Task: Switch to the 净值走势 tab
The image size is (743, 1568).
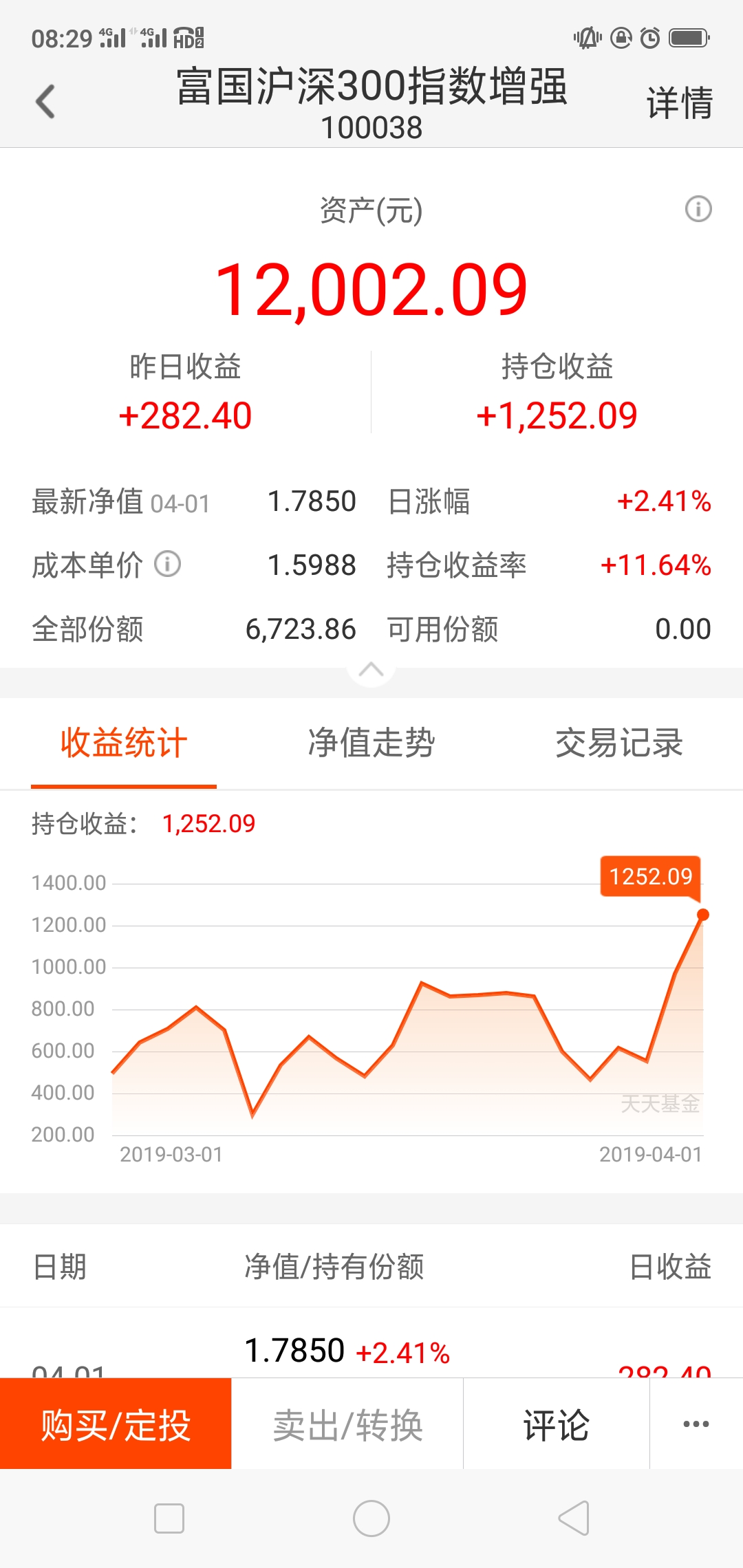Action: pos(371,743)
